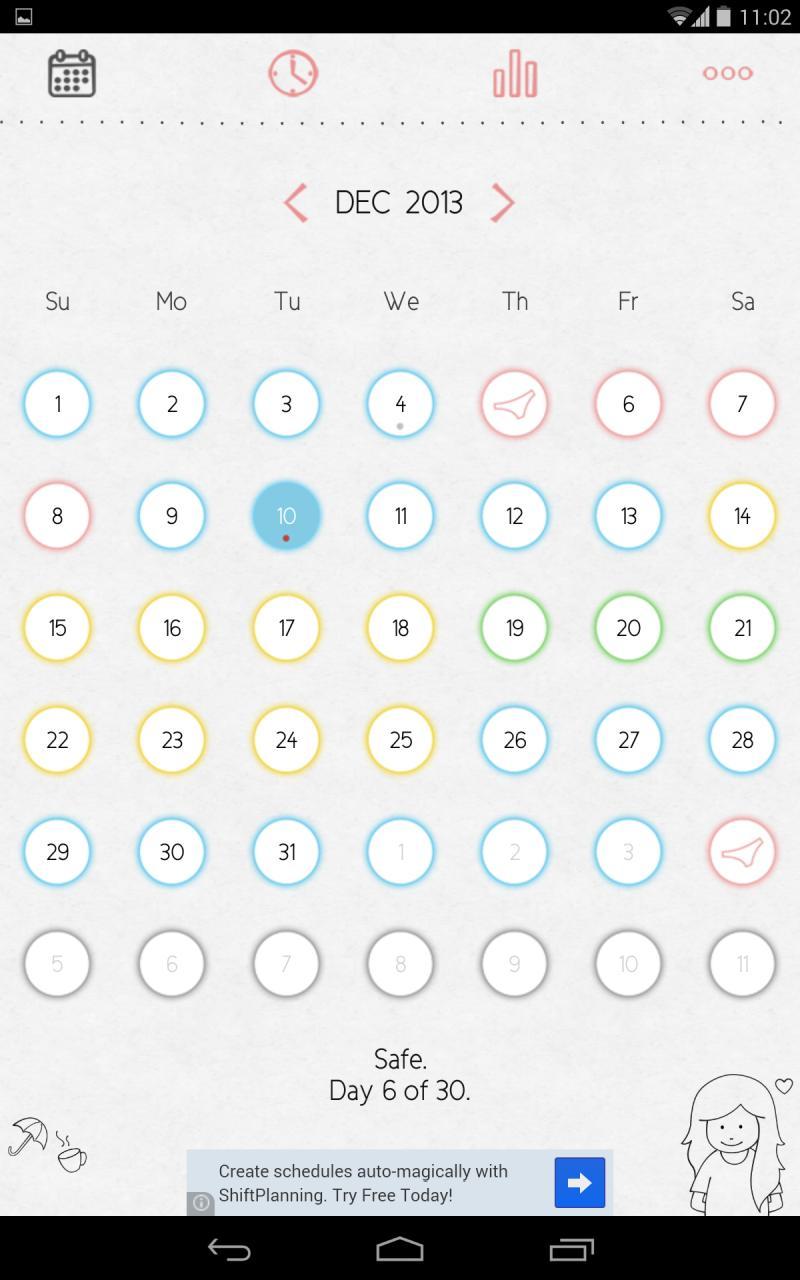Select December 1 on the calendar
Viewport: 800px width, 1280px height.
point(57,404)
